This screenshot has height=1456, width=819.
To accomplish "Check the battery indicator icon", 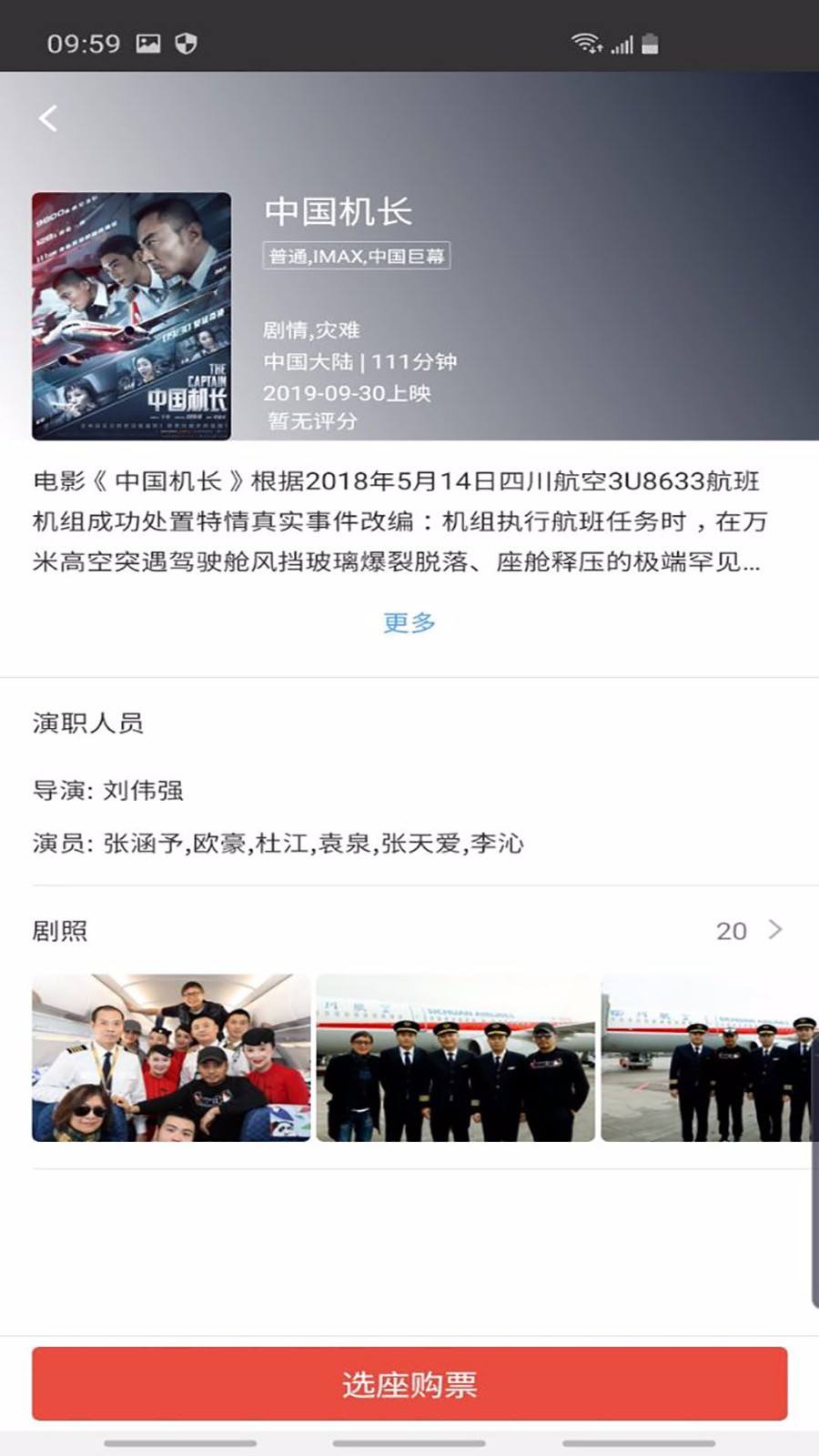I will click(x=651, y=42).
